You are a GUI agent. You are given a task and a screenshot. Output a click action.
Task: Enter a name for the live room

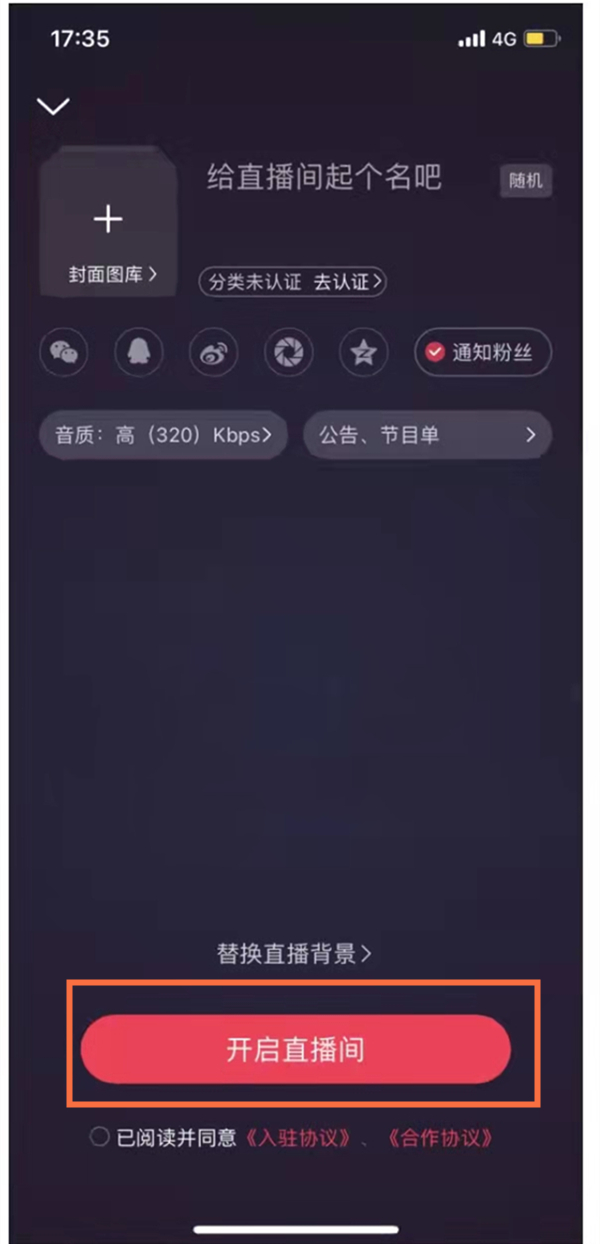[325, 178]
